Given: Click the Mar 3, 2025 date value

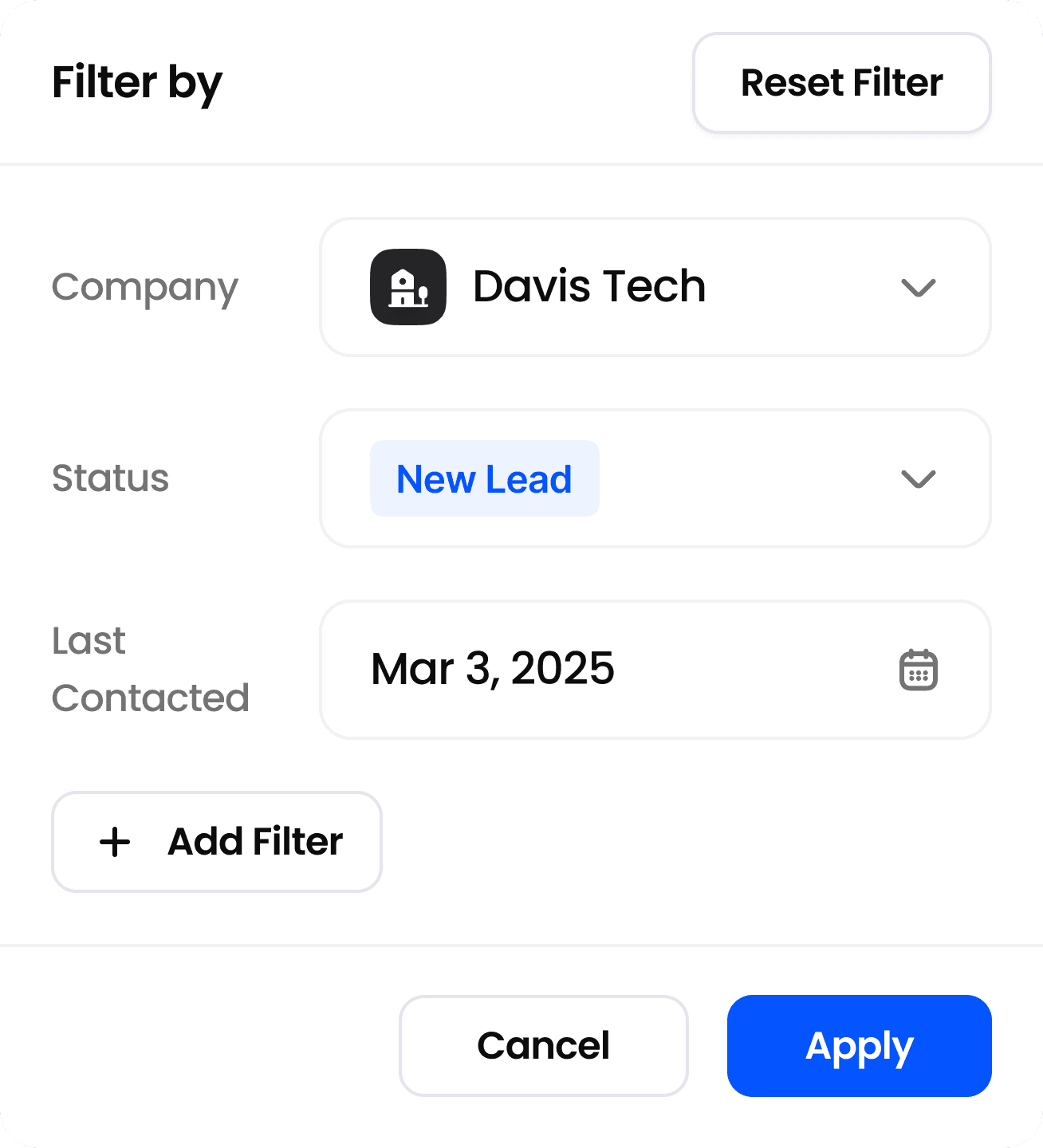Looking at the screenshot, I should pyautogui.click(x=493, y=670).
